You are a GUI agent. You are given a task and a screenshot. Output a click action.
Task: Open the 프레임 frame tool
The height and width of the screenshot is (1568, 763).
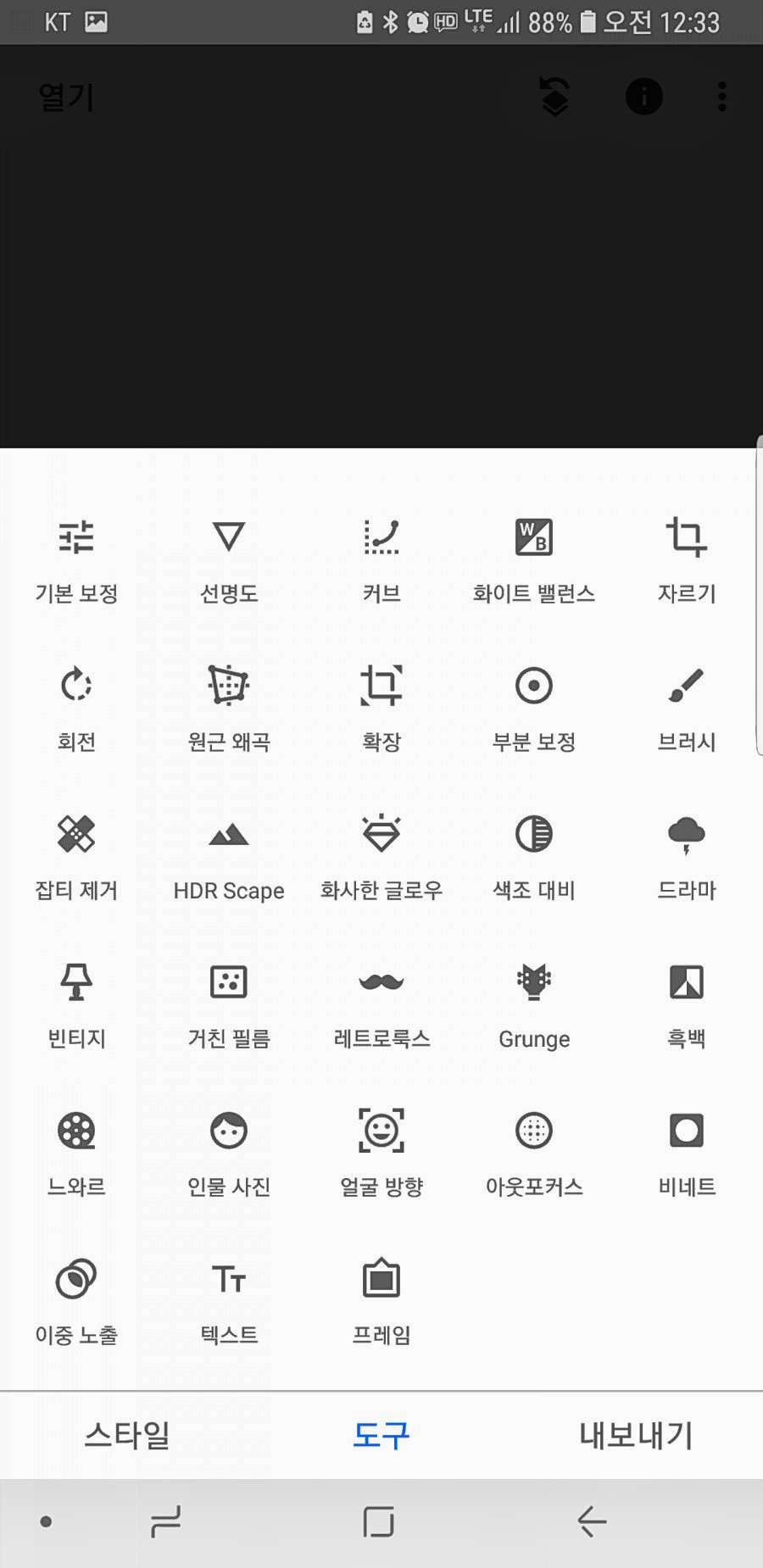pos(381,1302)
